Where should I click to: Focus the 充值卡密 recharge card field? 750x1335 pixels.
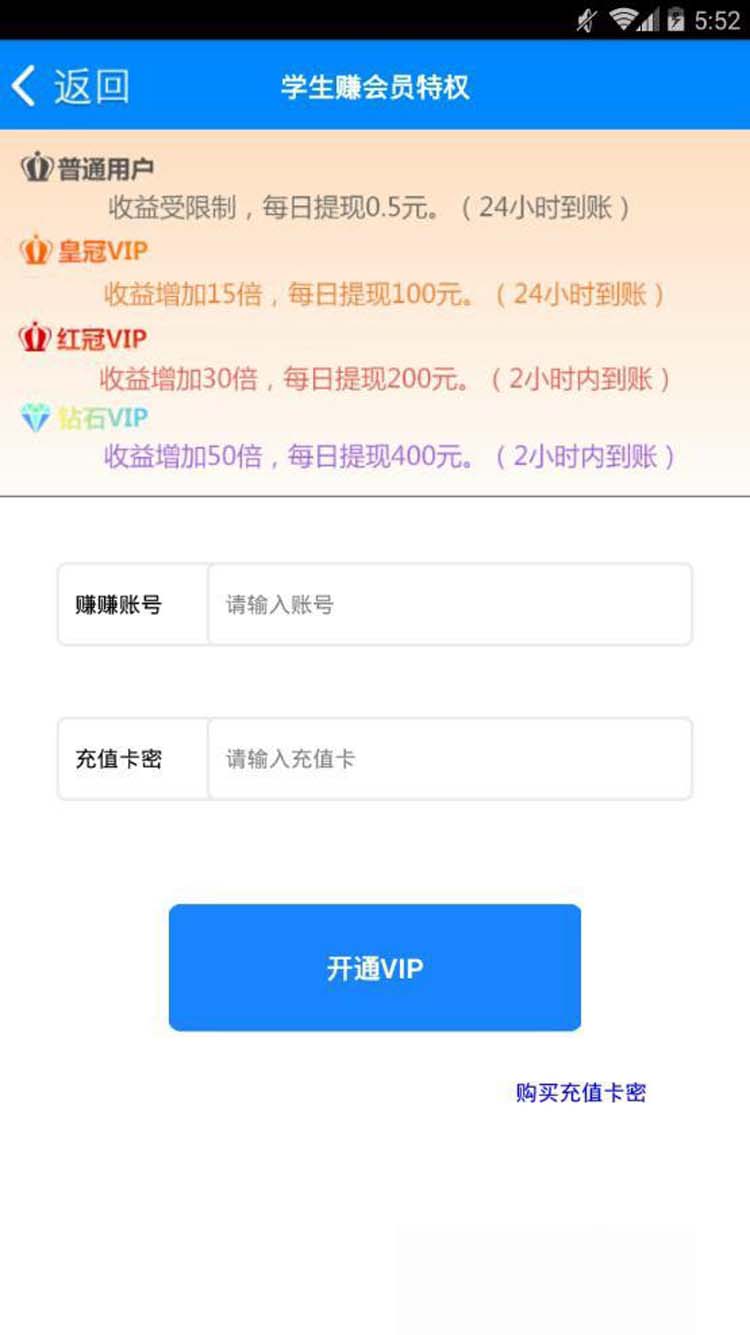click(x=448, y=758)
